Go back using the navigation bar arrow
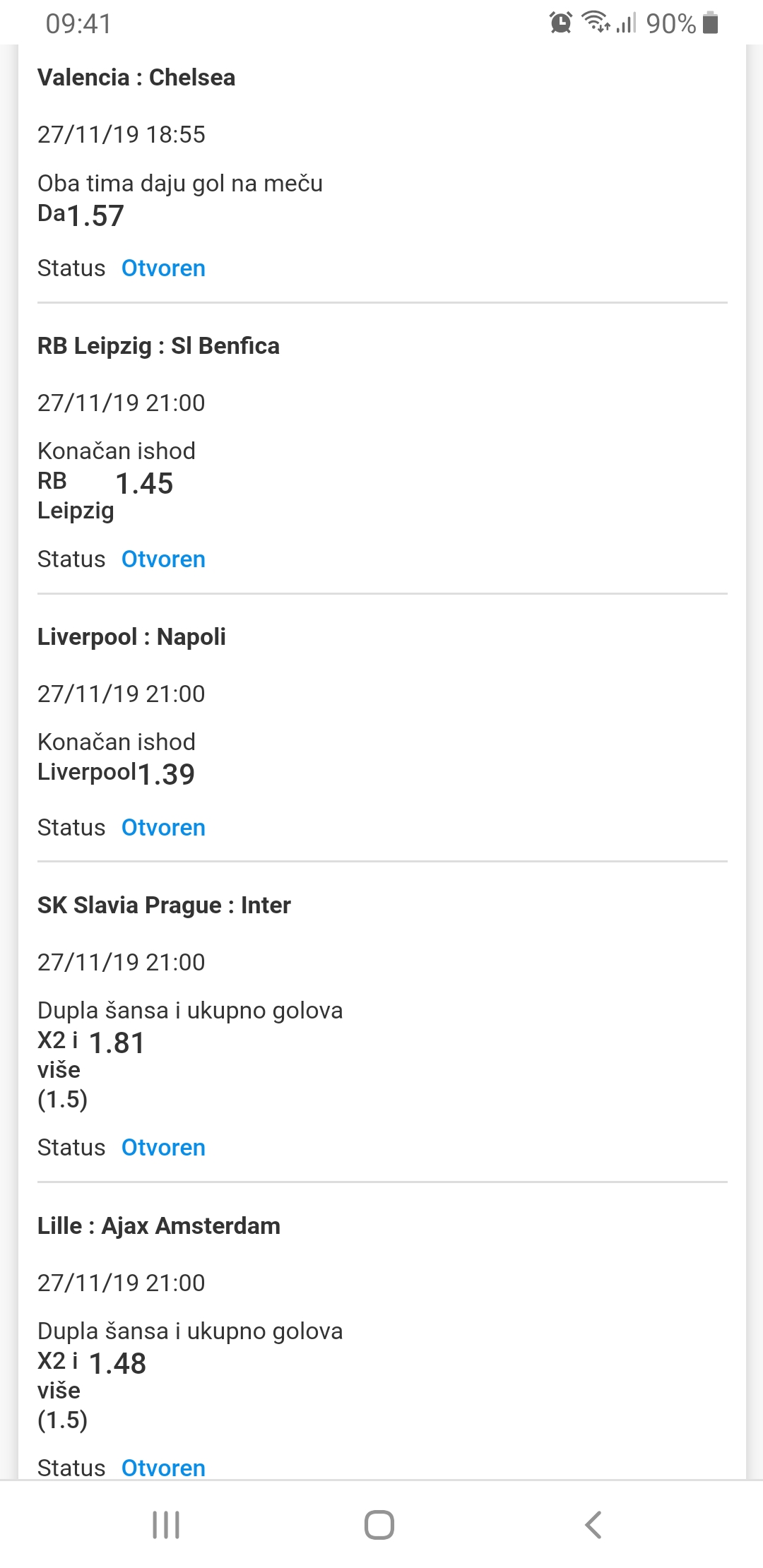 click(593, 1524)
